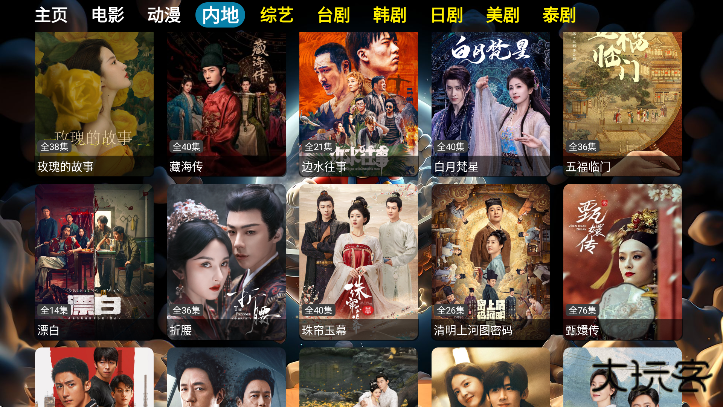
Task: Switch to the 日剧 tab
Action: 446,15
